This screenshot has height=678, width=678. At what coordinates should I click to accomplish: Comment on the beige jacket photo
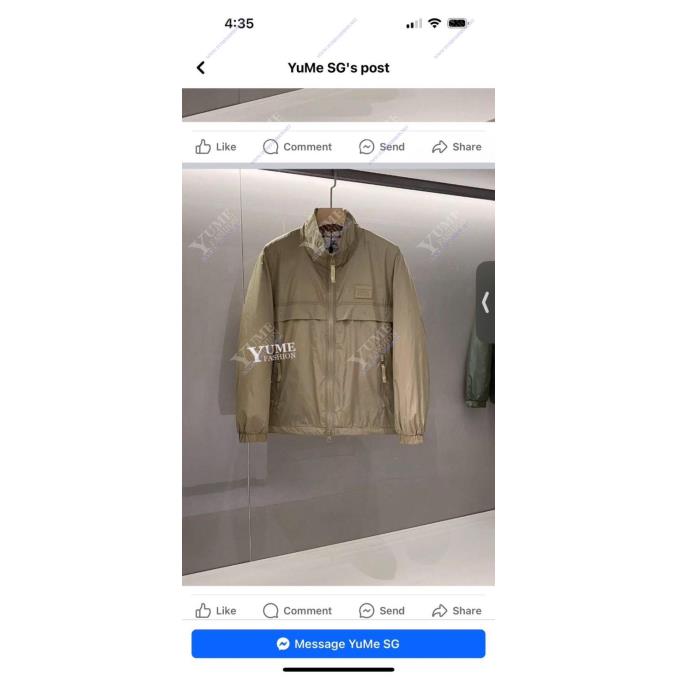pos(297,611)
